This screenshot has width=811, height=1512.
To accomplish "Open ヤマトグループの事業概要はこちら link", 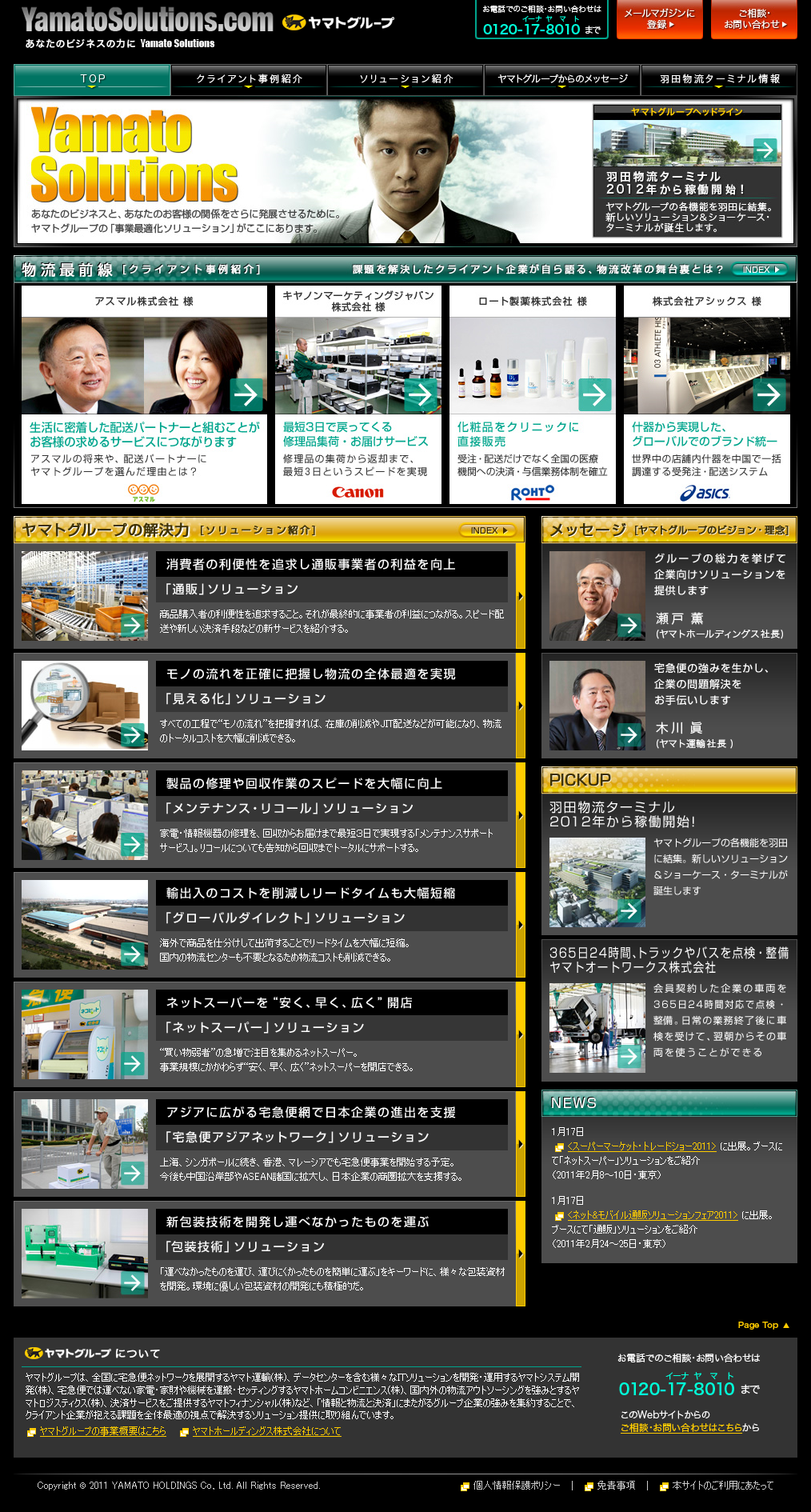I will point(102,1431).
